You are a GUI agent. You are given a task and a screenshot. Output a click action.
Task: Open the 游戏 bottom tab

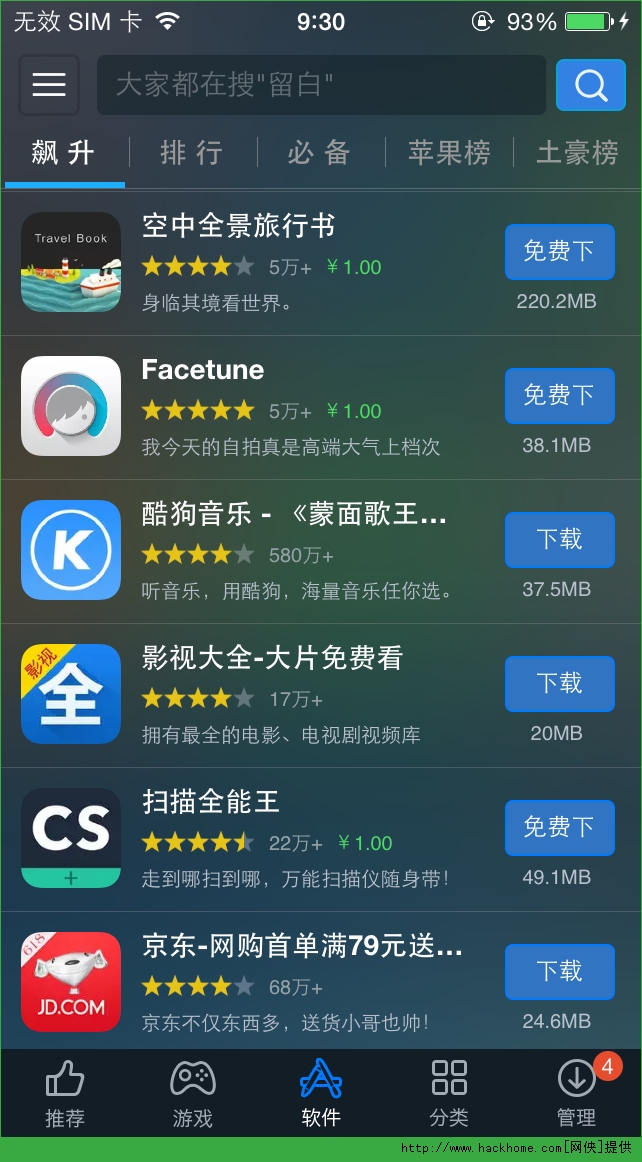pos(192,1095)
